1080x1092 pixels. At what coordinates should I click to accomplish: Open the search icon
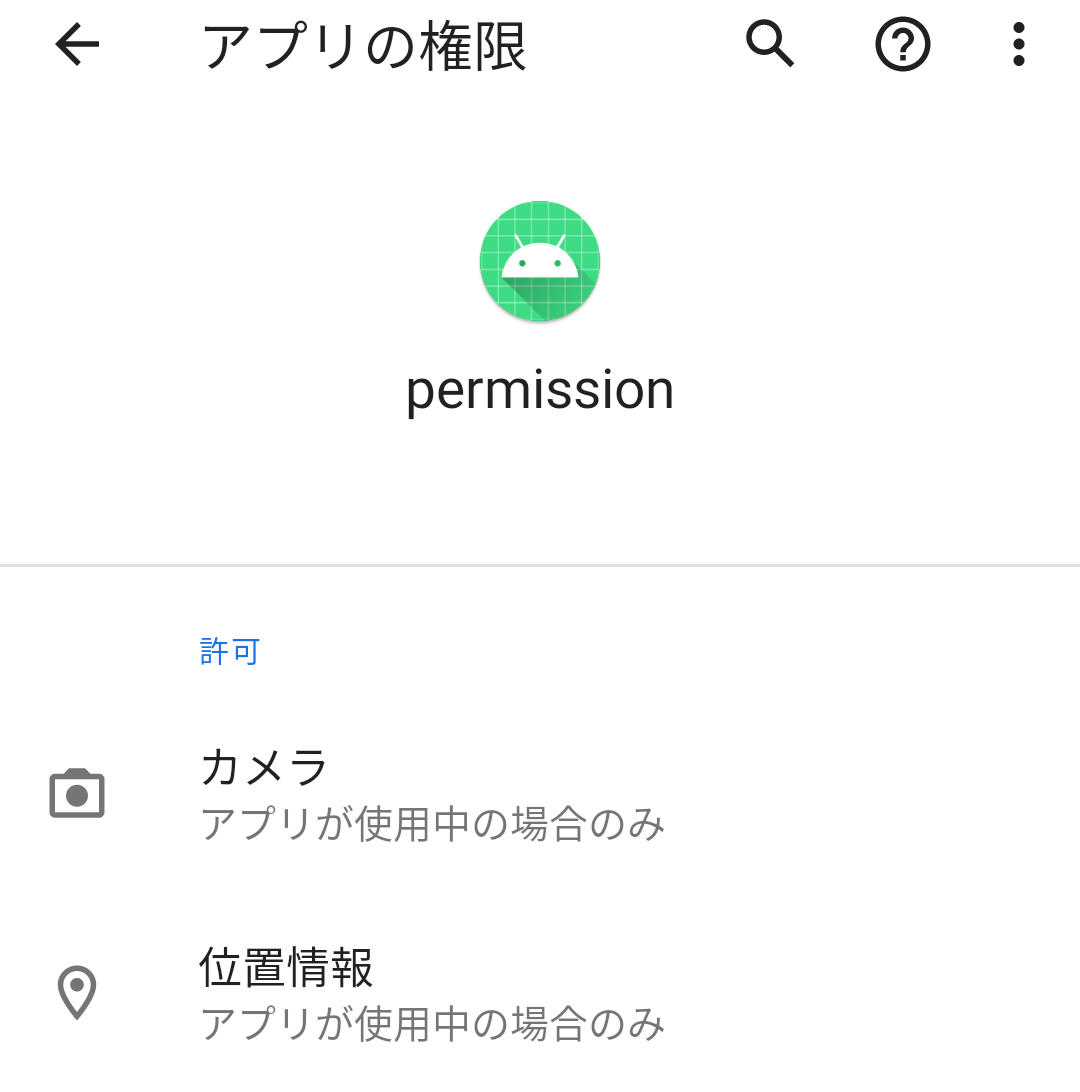pos(769,44)
